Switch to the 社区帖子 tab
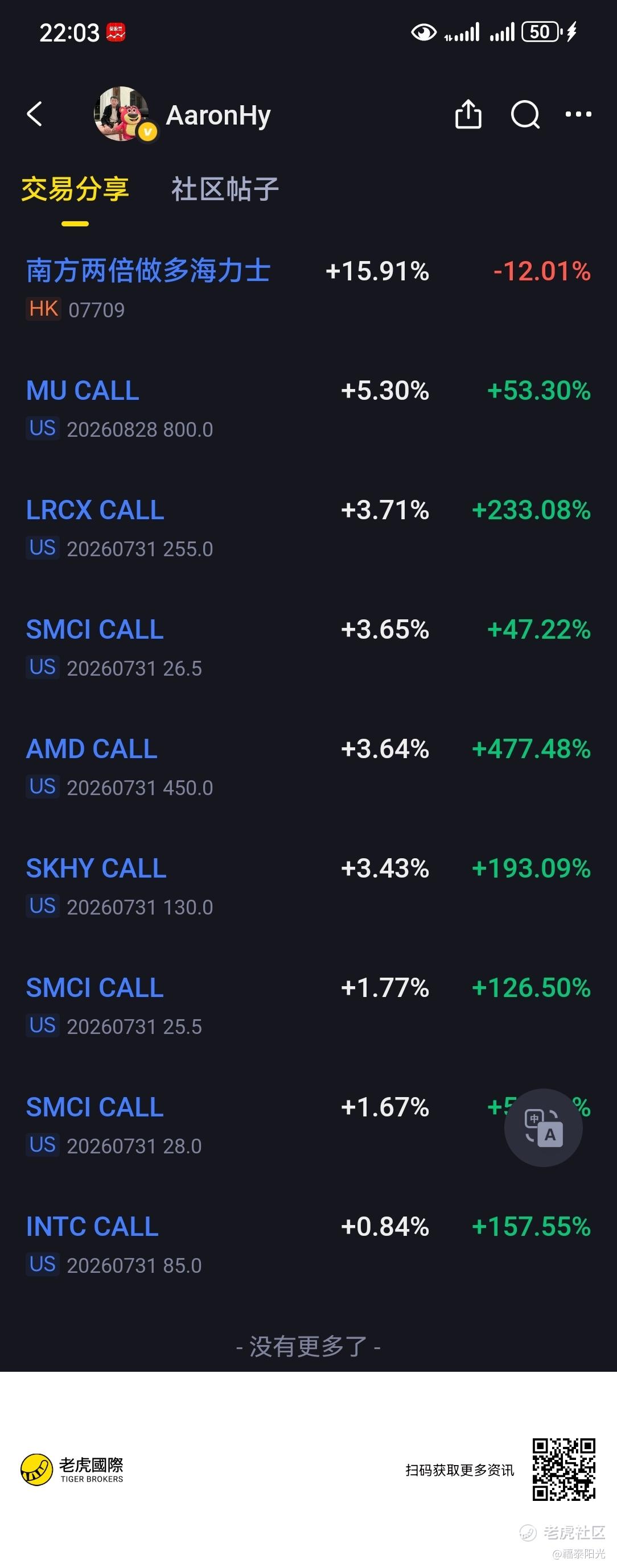Screen dimensions: 617x1568 click(x=225, y=189)
